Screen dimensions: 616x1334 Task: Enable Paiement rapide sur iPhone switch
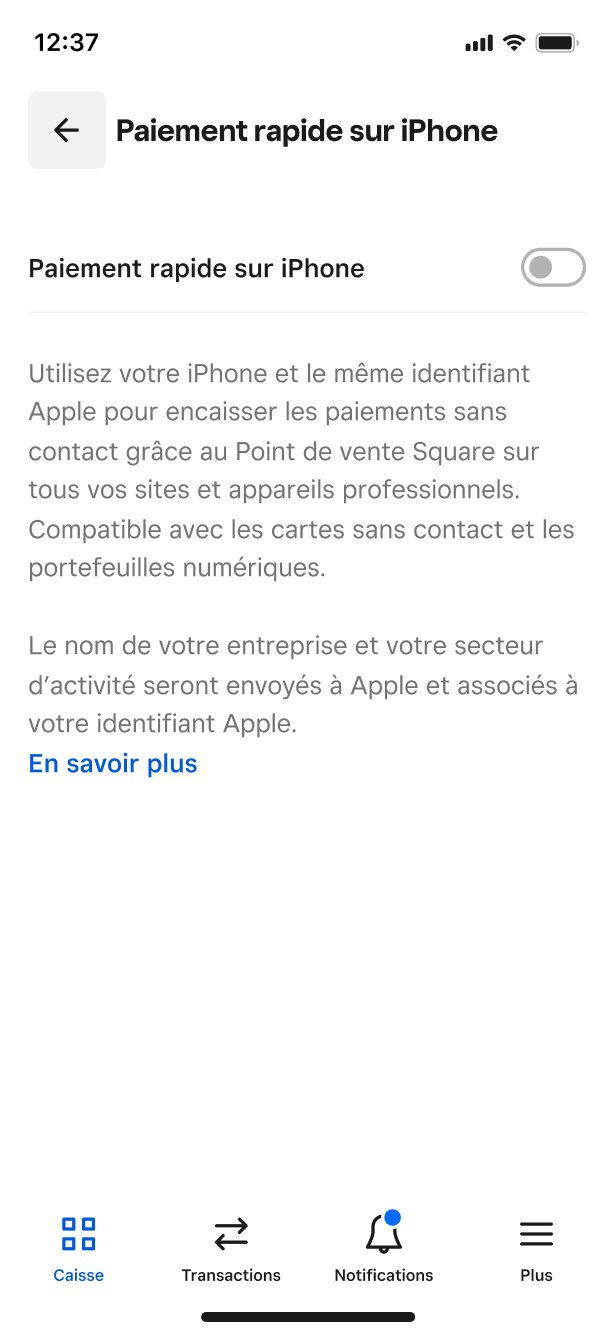coord(553,267)
